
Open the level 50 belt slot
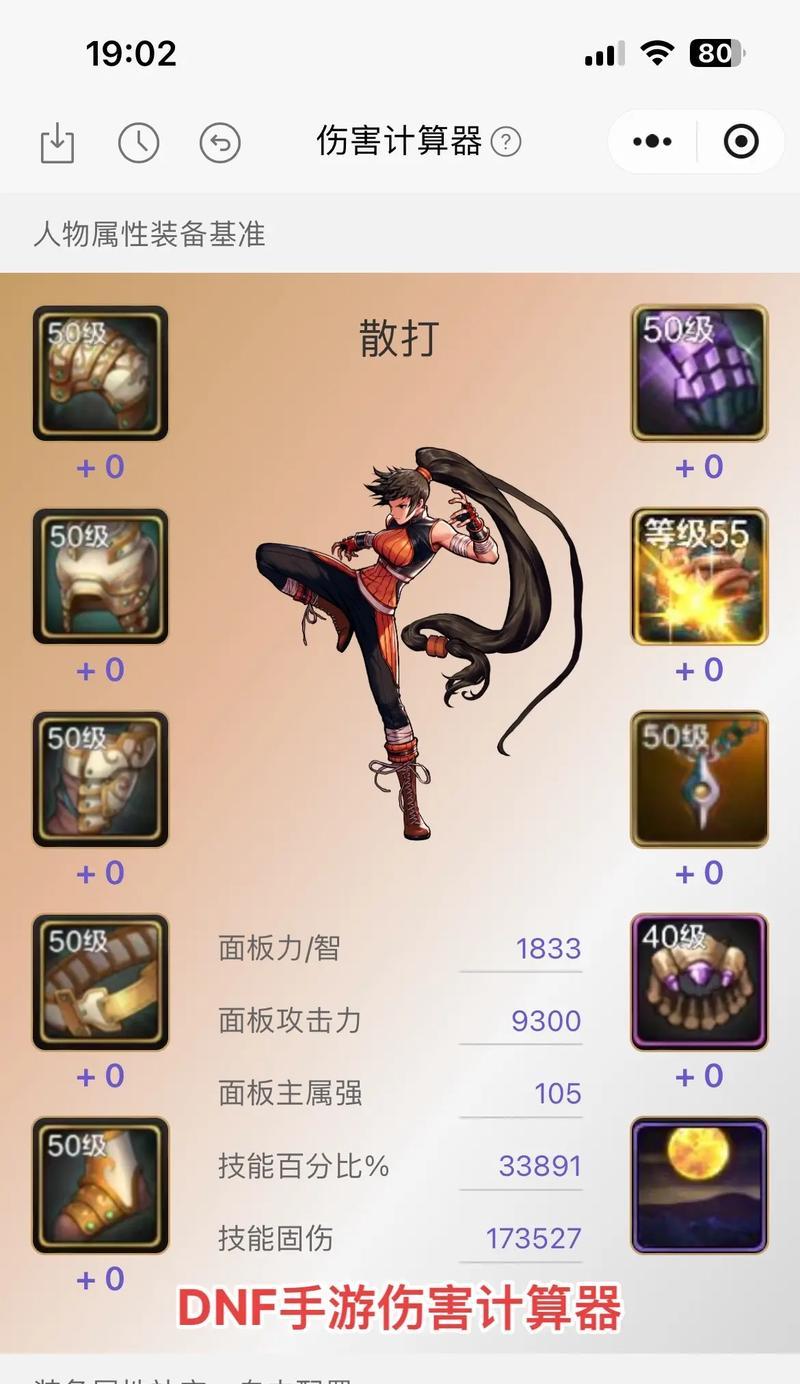(x=100, y=982)
